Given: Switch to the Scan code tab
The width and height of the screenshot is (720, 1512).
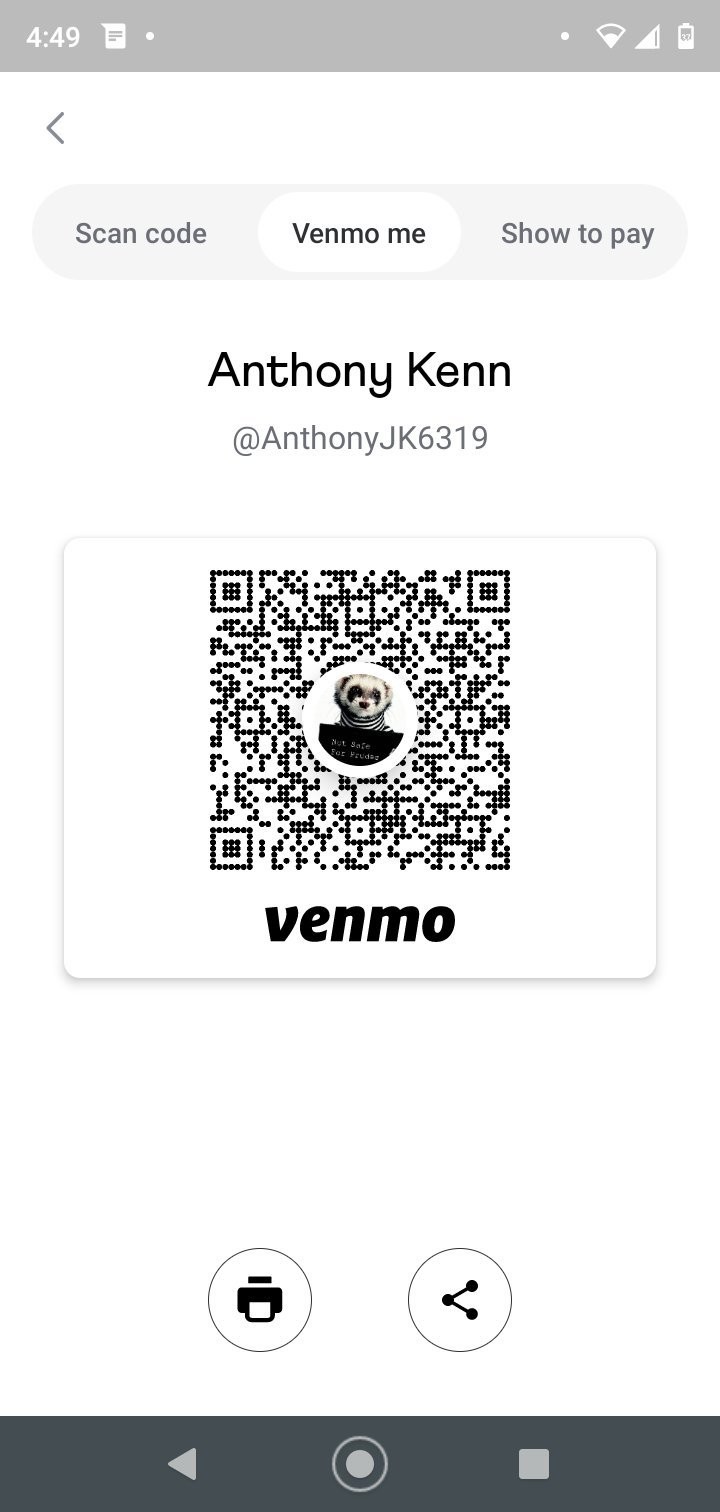Looking at the screenshot, I should point(141,233).
